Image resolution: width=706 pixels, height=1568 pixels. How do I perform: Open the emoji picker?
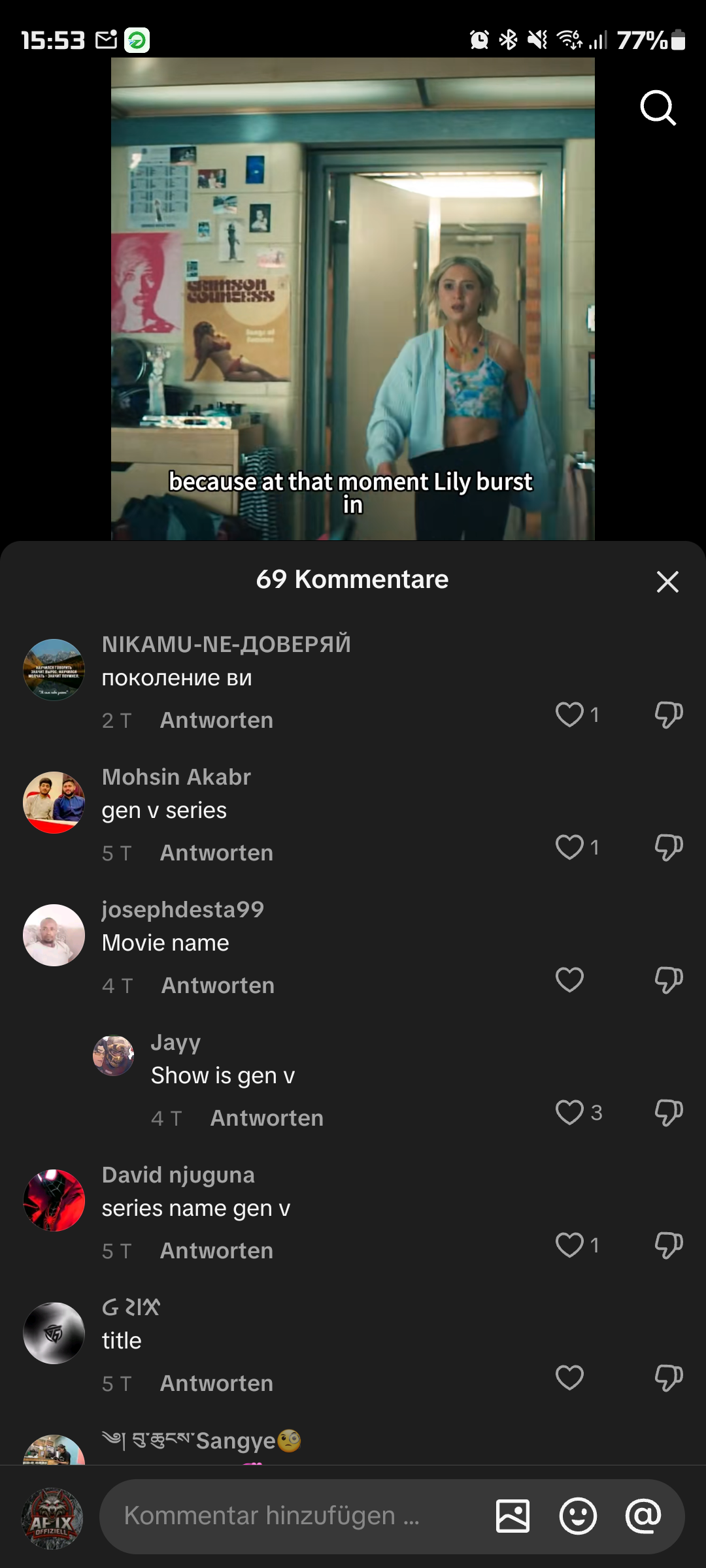pos(578,1516)
